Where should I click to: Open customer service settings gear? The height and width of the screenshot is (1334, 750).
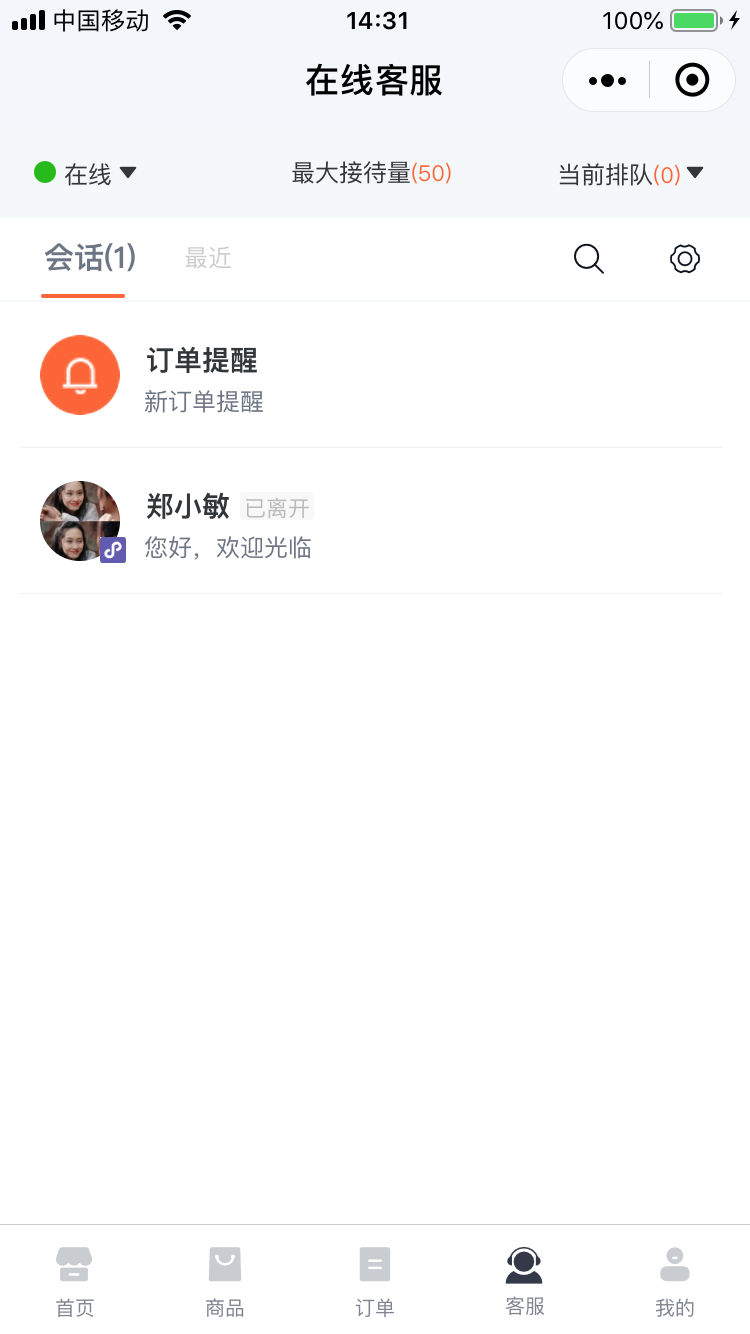click(684, 259)
